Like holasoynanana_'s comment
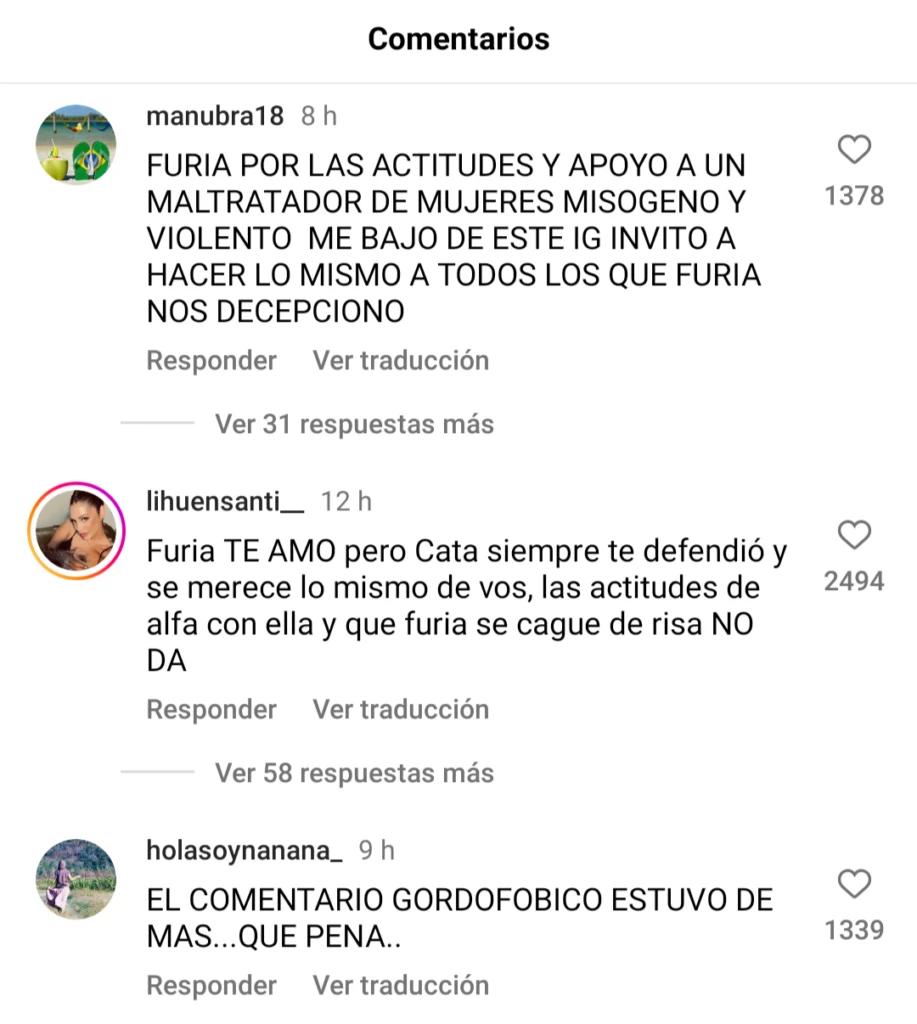Viewport: 917px width, 1024px height. point(853,885)
